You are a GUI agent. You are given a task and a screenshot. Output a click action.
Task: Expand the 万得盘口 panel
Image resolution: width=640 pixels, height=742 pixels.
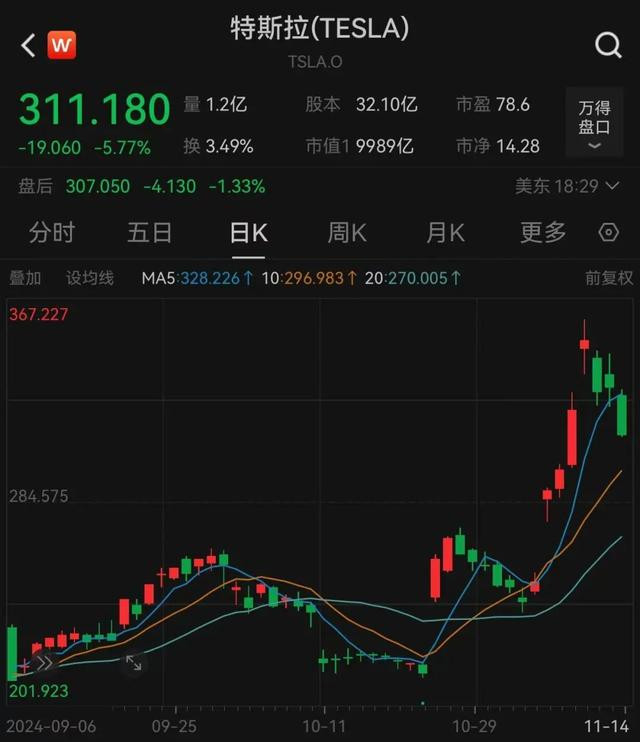tap(594, 124)
